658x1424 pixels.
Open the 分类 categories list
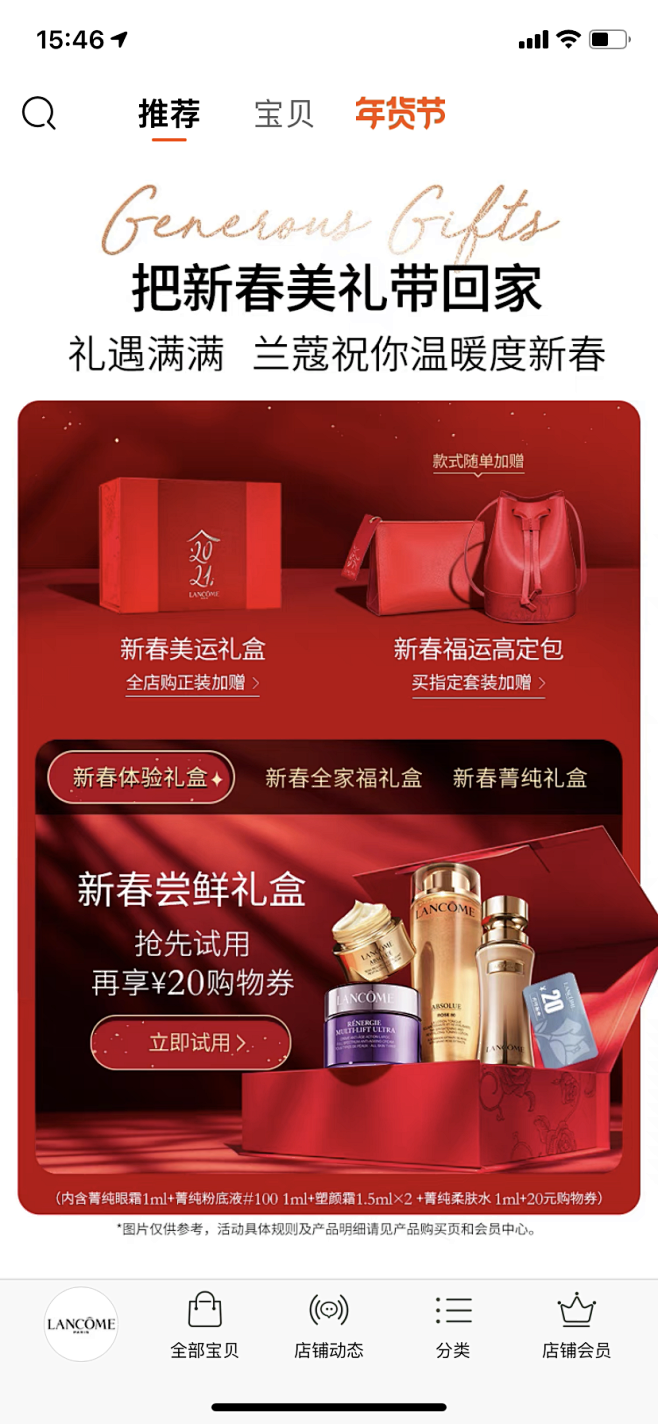[453, 1325]
